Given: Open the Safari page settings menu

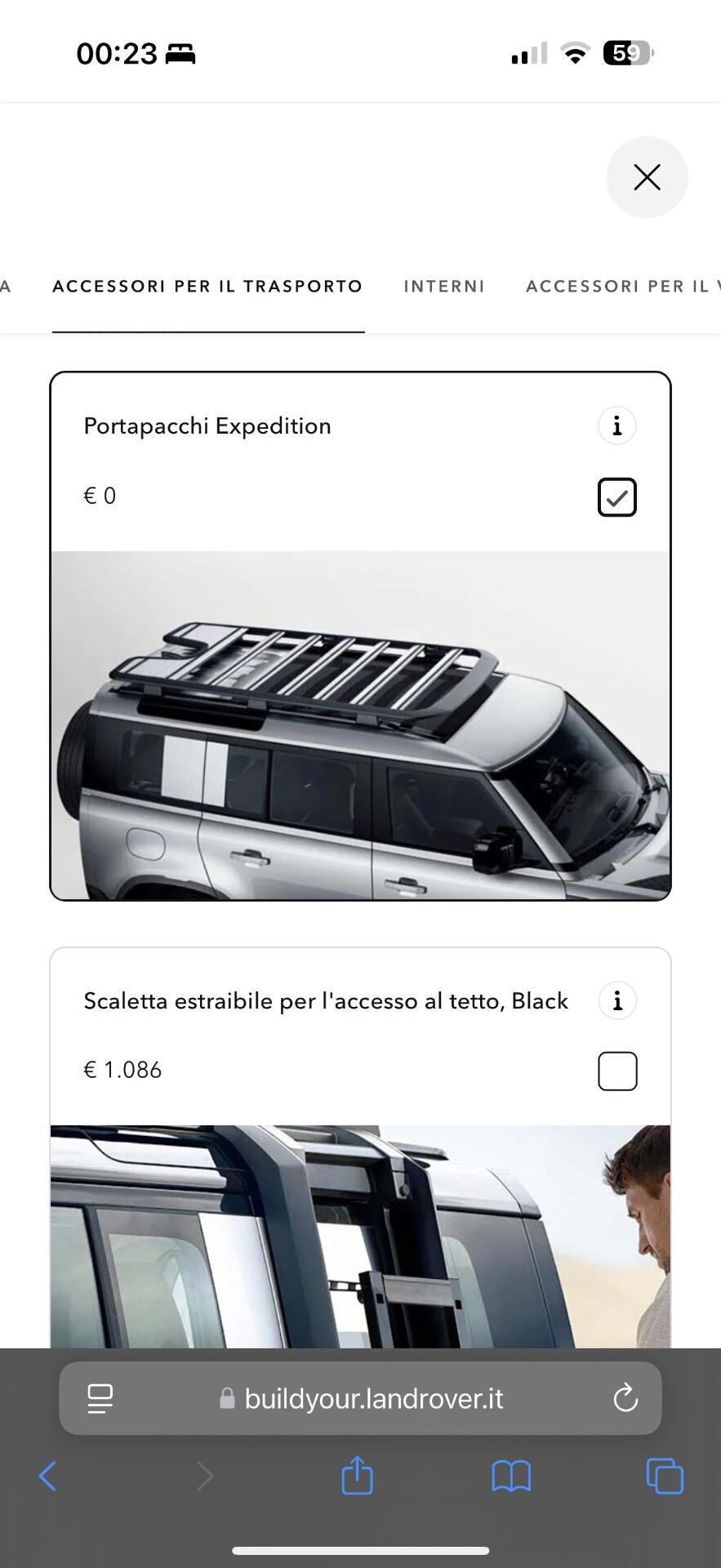Looking at the screenshot, I should coord(100,1399).
